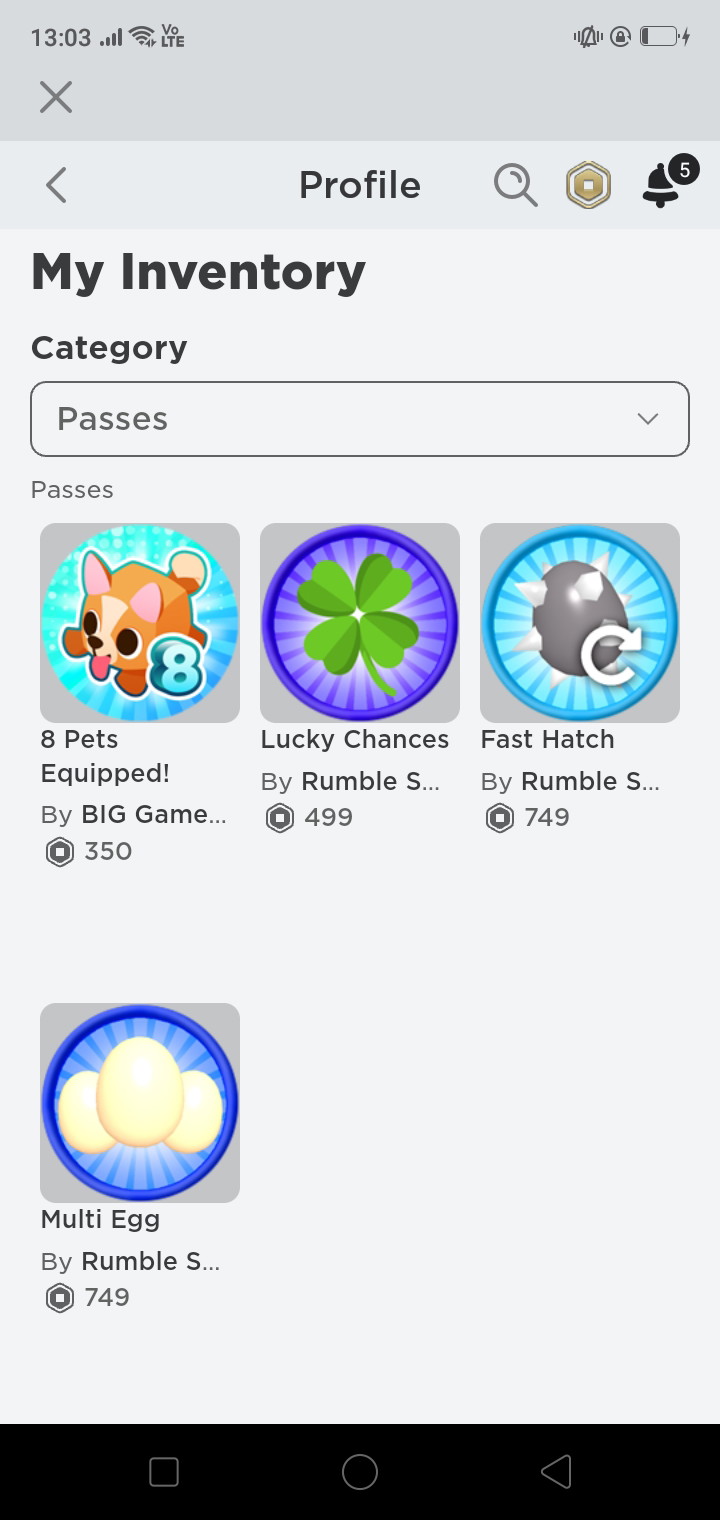Close the in-app browser with X
This screenshot has width=720, height=1520.
(56, 97)
